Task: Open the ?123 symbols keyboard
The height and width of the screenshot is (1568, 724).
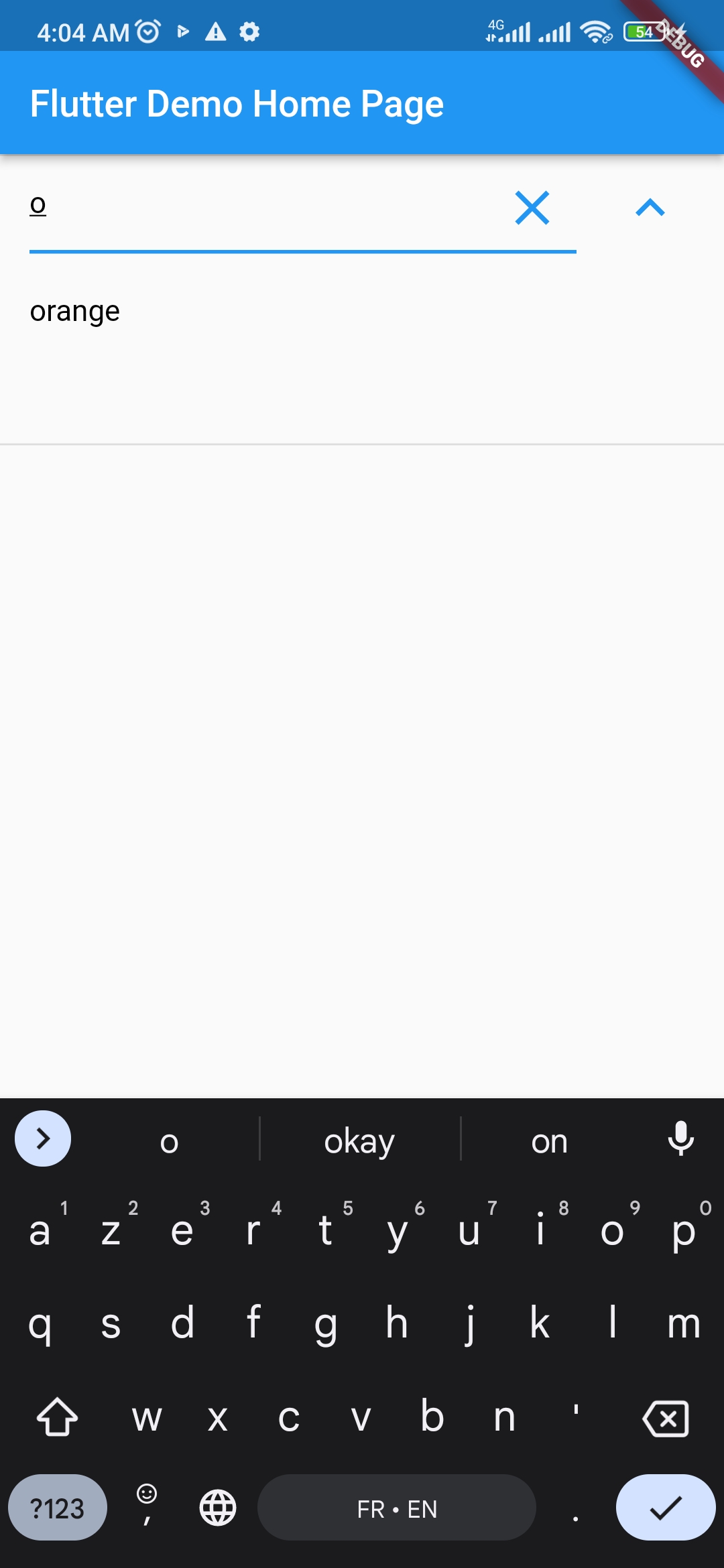Action: [x=58, y=1508]
